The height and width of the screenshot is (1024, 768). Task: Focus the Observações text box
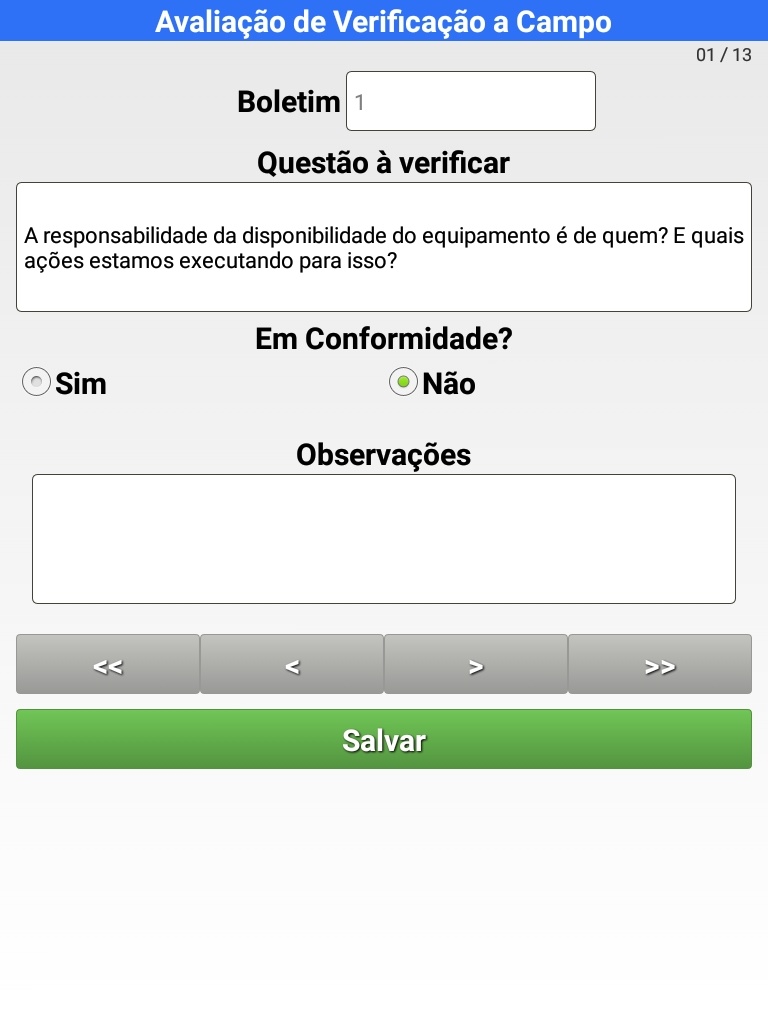point(384,539)
